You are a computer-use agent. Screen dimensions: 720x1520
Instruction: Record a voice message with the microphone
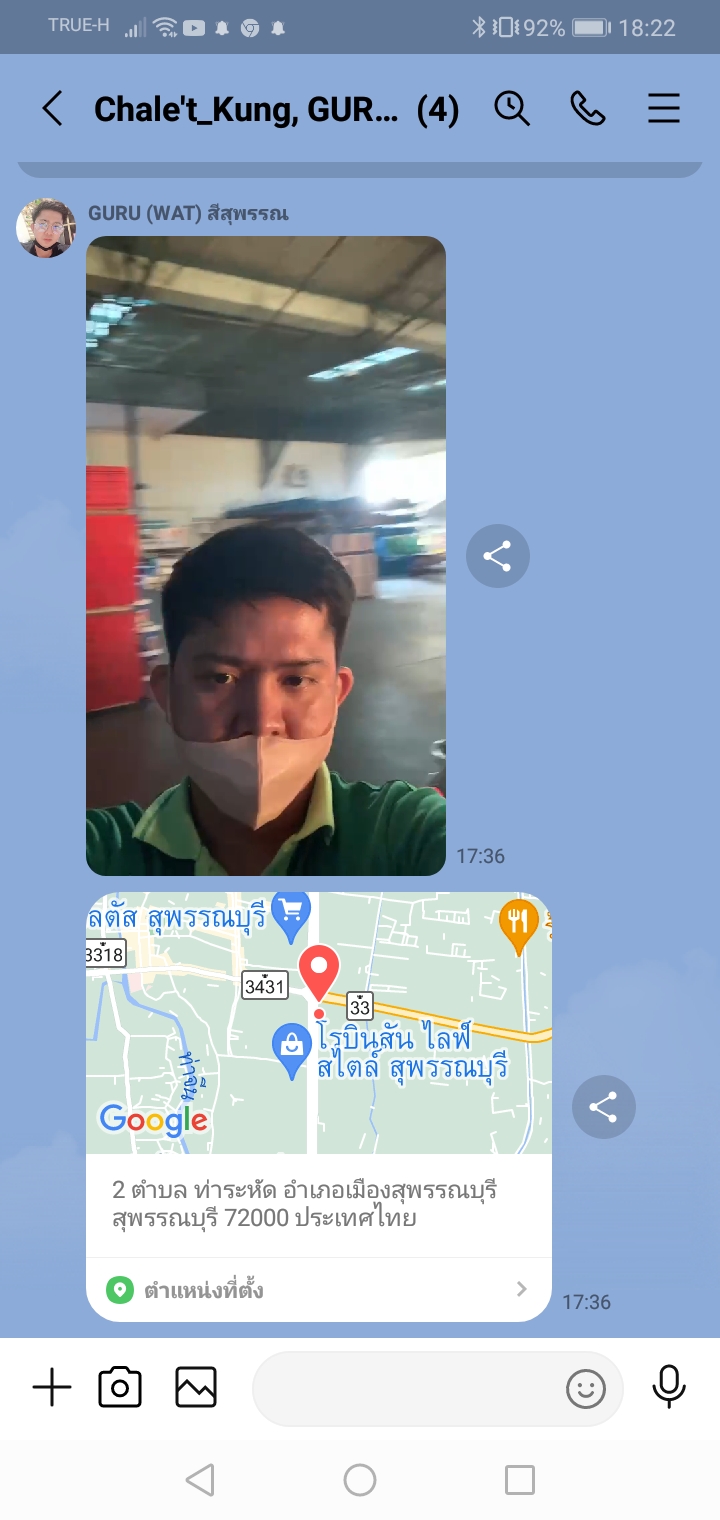coord(669,1386)
